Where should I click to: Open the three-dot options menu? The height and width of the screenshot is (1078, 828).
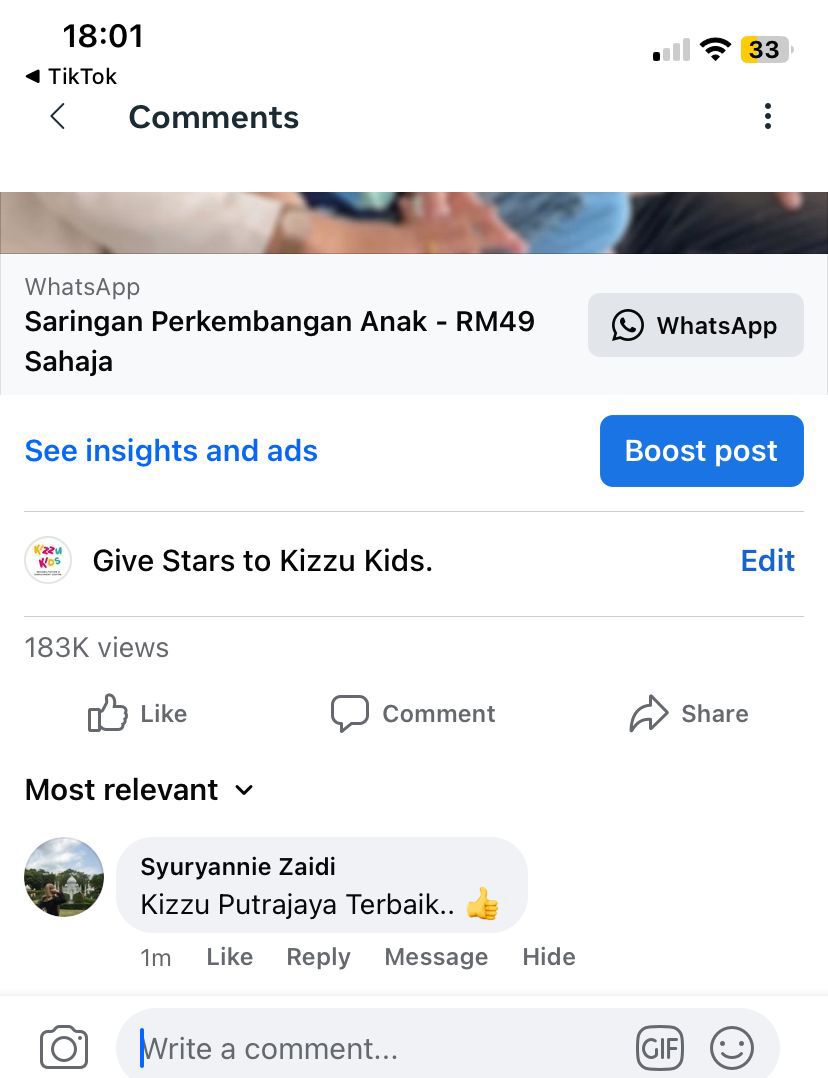click(x=768, y=117)
